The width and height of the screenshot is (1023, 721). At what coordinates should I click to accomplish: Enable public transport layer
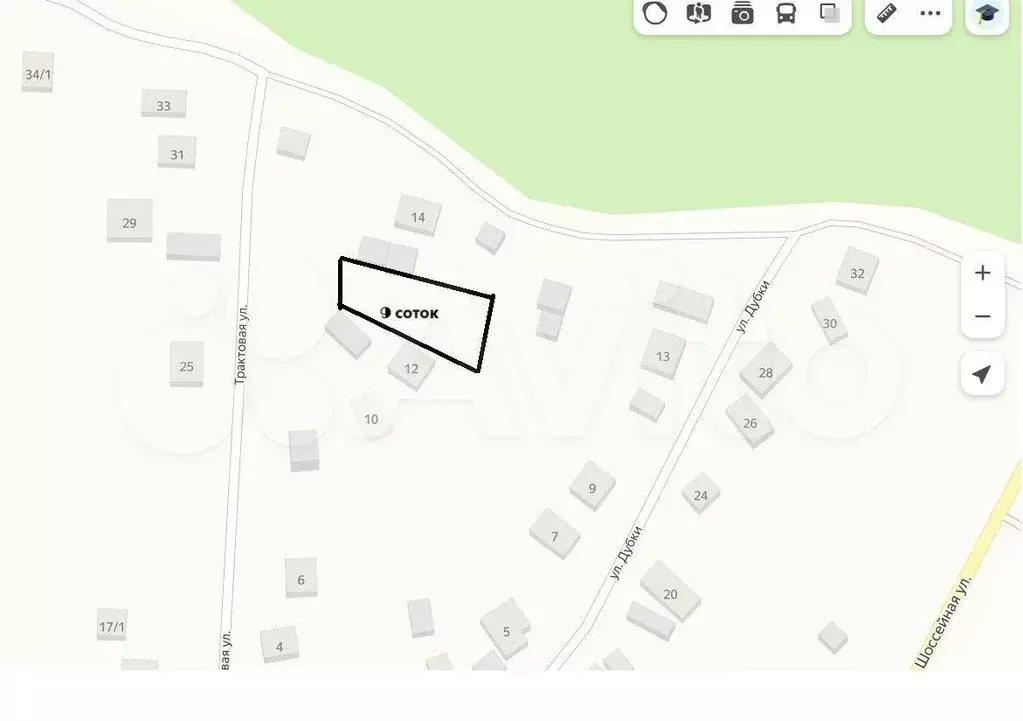(x=786, y=13)
